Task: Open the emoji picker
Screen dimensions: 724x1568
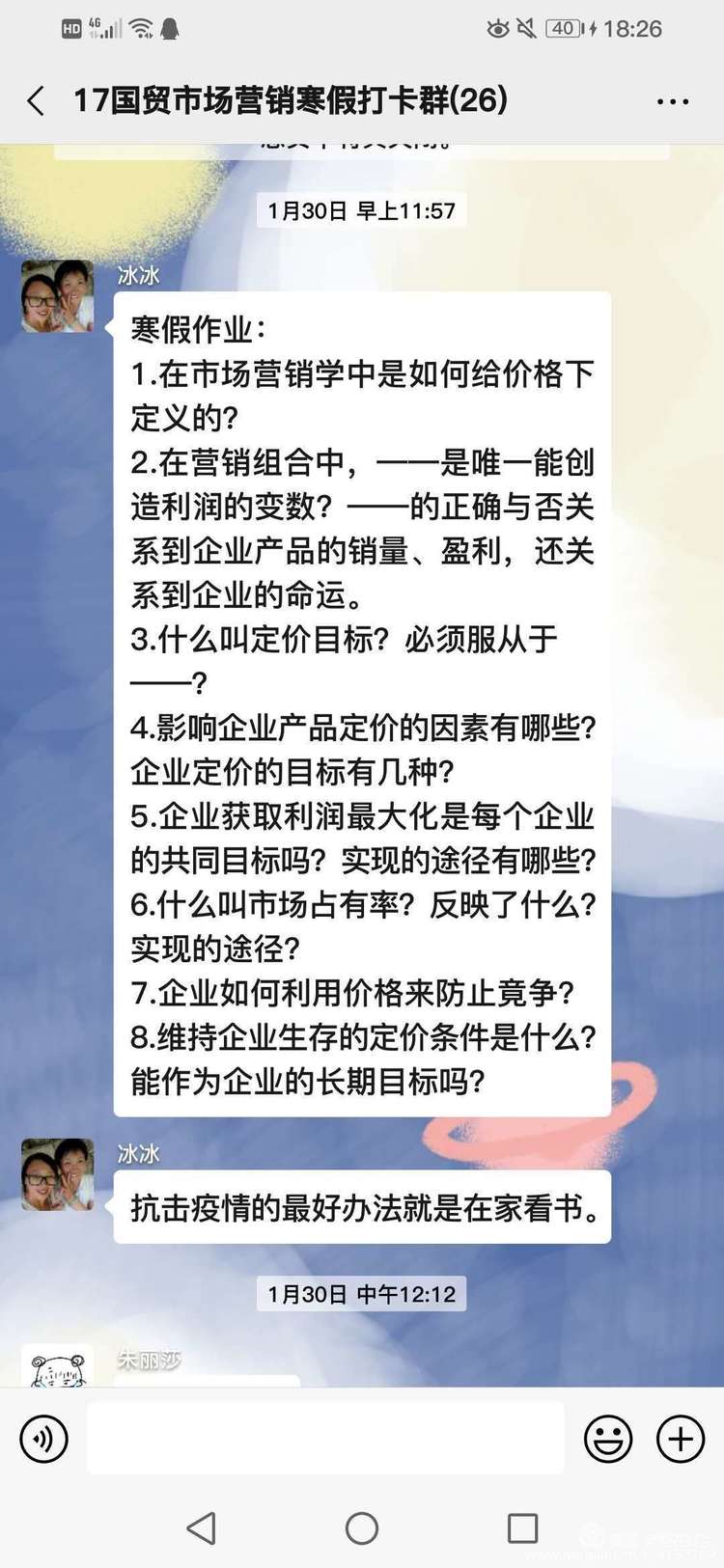Action: click(x=608, y=1439)
